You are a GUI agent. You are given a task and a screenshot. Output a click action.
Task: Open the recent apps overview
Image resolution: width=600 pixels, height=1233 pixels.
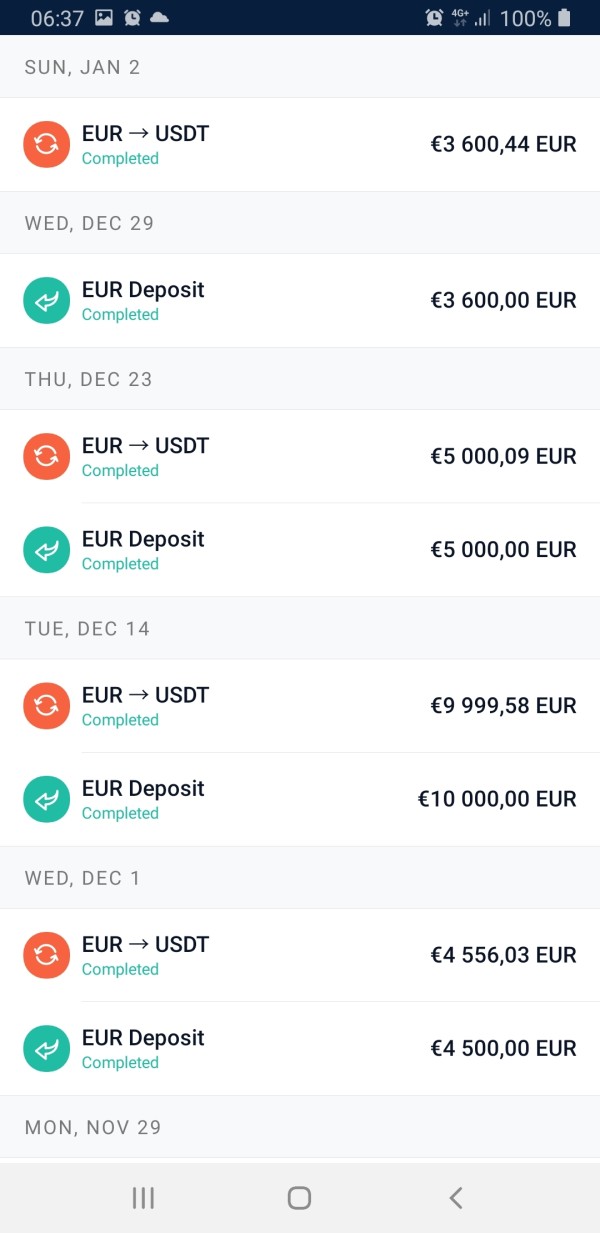143,1197
